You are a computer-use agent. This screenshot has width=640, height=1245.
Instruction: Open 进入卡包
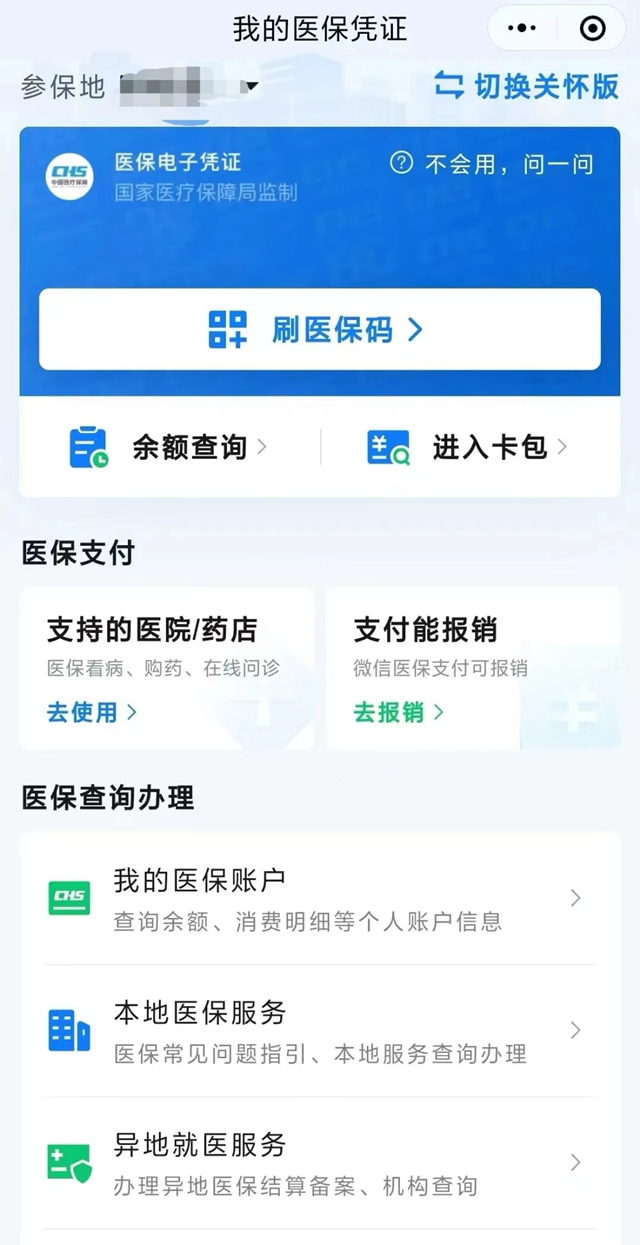pyautogui.click(x=468, y=447)
